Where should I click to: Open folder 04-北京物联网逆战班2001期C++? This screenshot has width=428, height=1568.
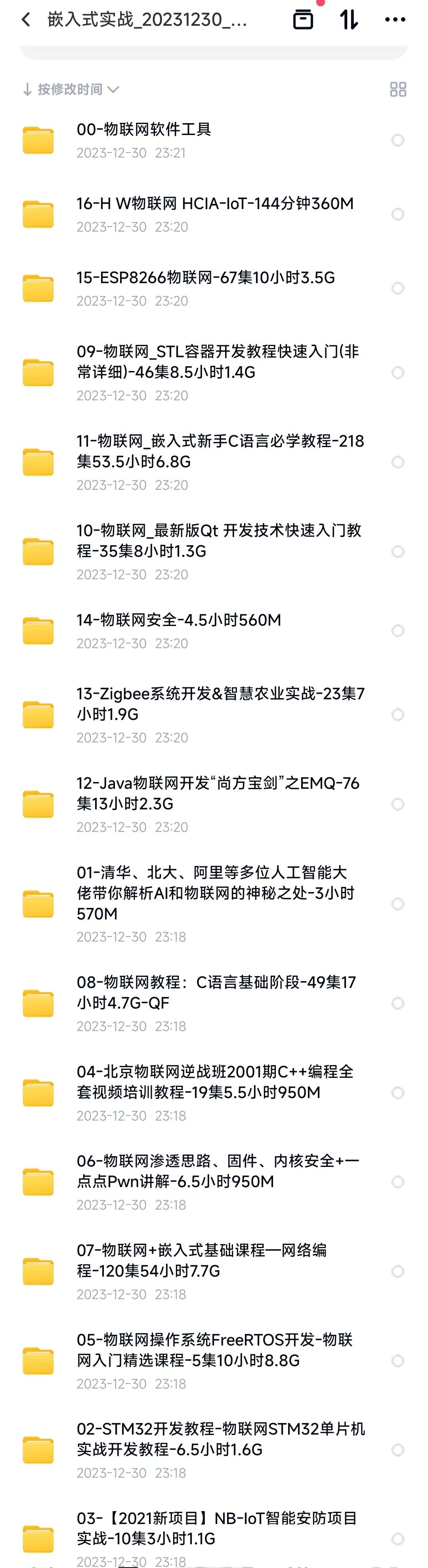click(x=214, y=1082)
